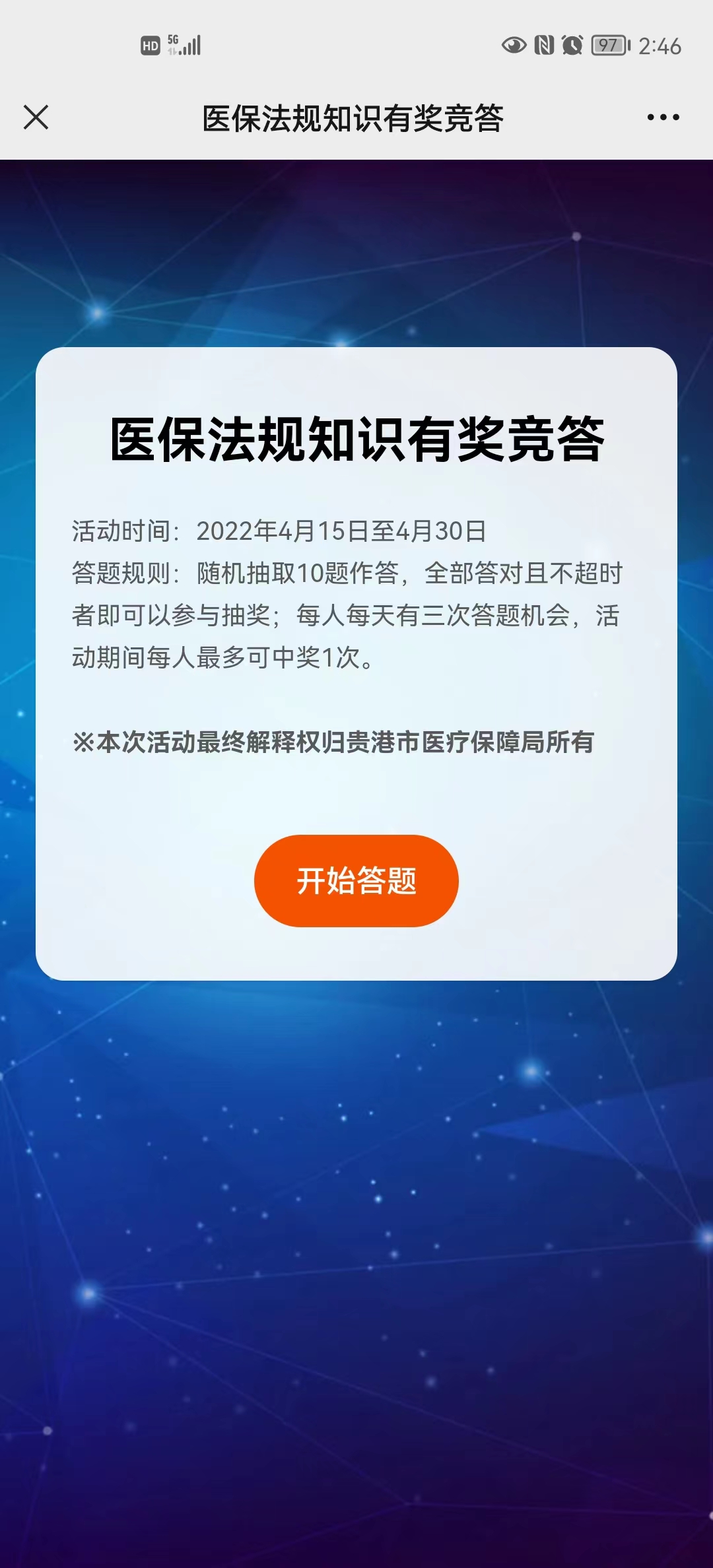The height and width of the screenshot is (1568, 713).
Task: Tap the orange 开始答题 button
Action: [x=356, y=880]
